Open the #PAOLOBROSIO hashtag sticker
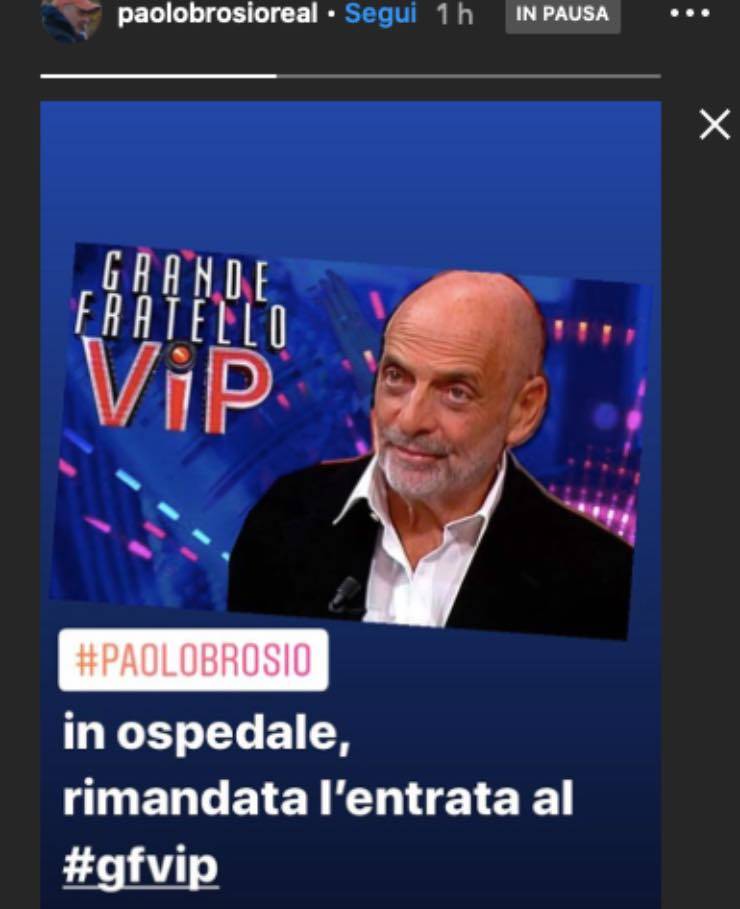 (x=193, y=660)
